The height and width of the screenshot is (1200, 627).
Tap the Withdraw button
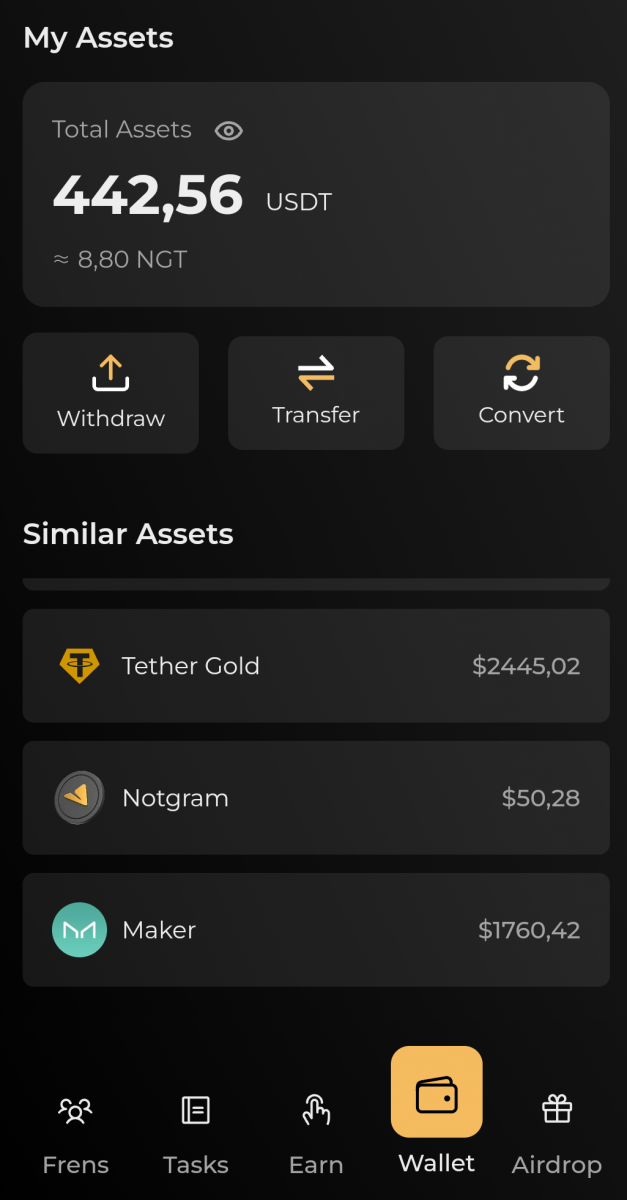click(x=111, y=393)
